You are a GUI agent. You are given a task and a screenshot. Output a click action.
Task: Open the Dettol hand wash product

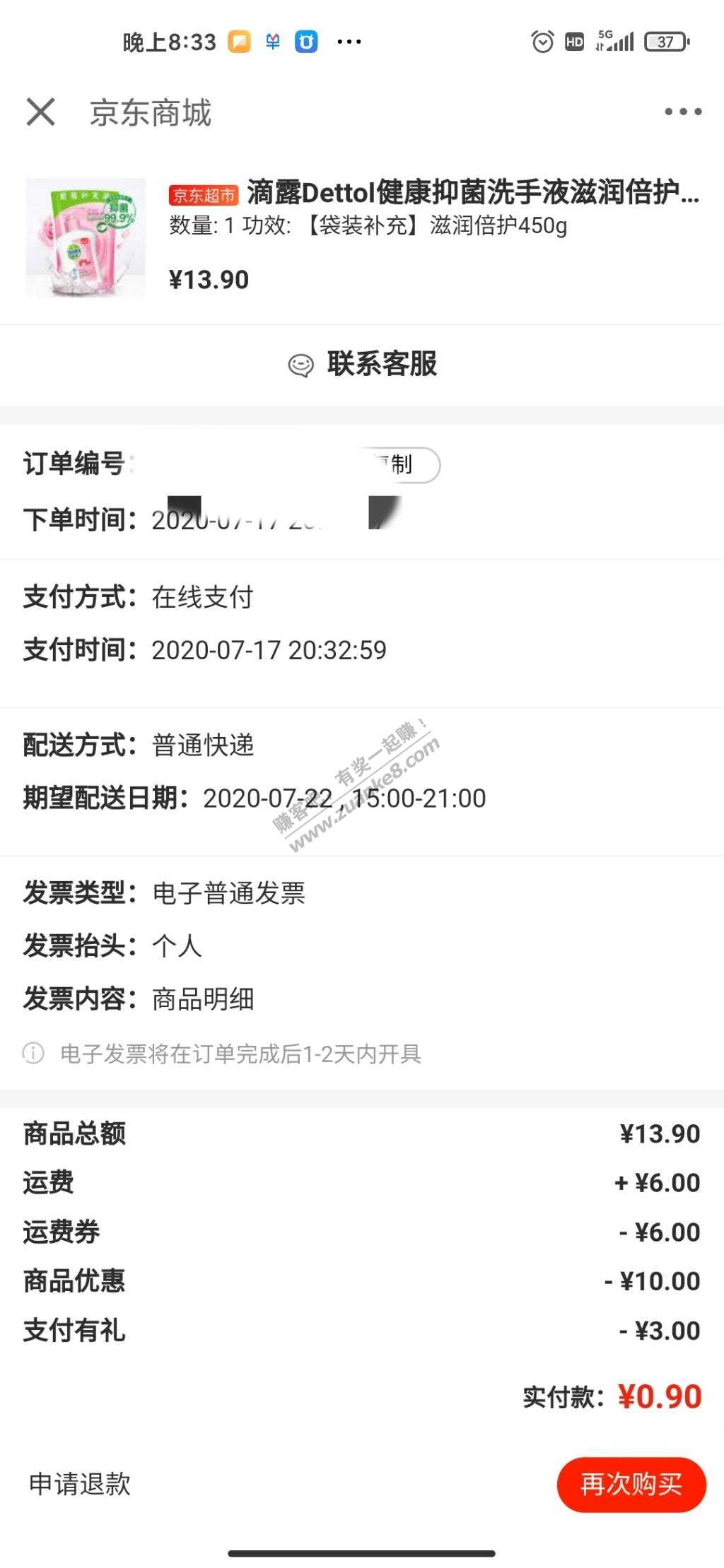(433, 193)
